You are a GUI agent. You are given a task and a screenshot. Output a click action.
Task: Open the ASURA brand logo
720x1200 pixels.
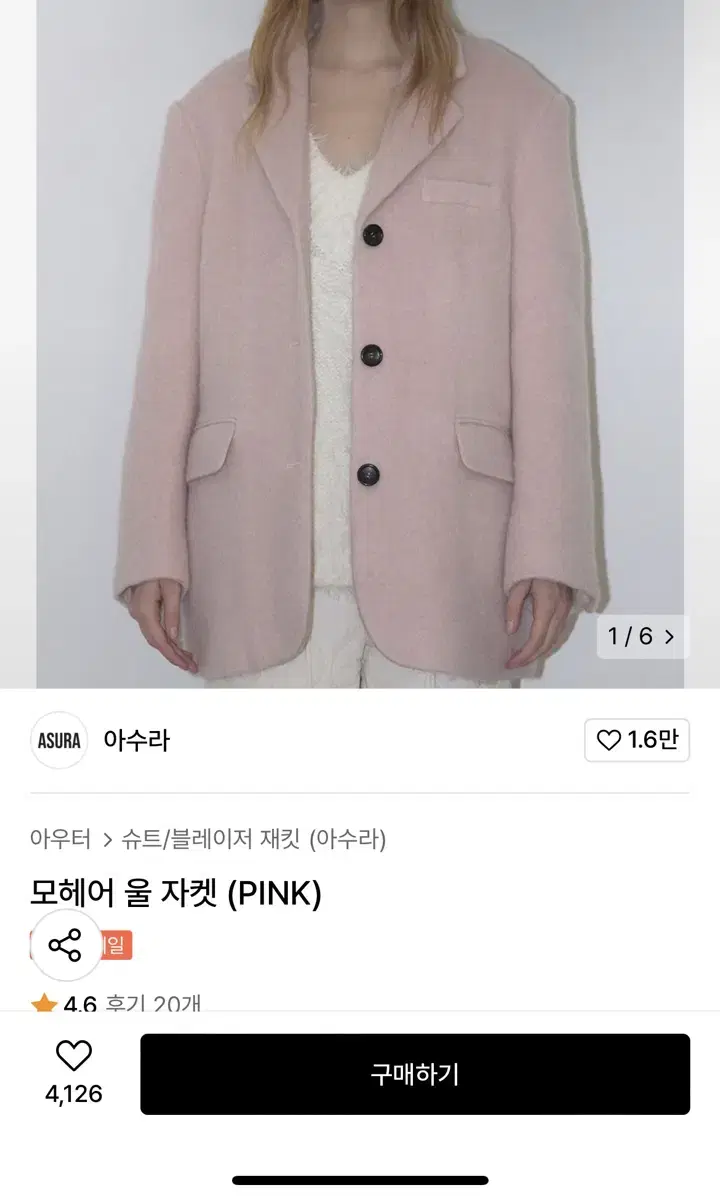[x=58, y=740]
